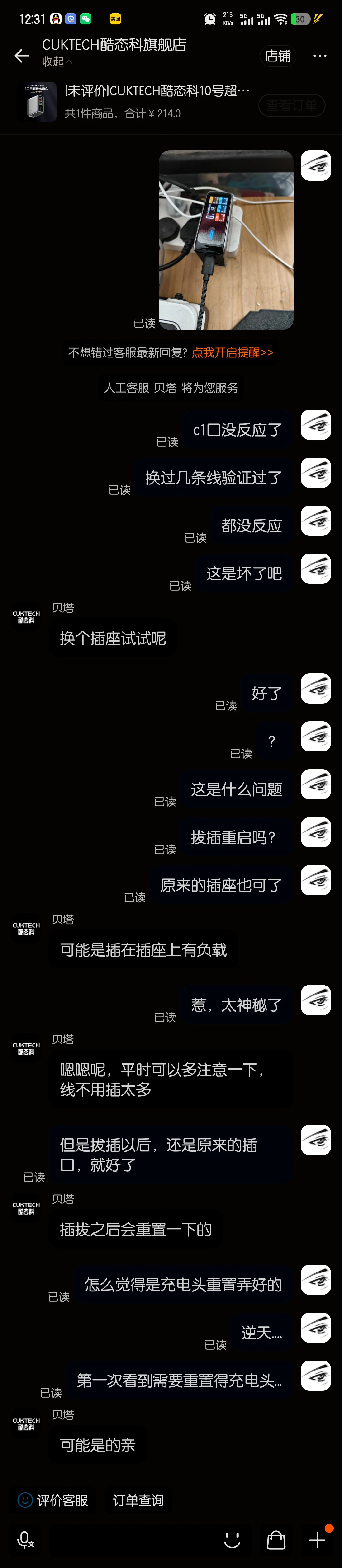The height and width of the screenshot is (1568, 342).
Task: Open the plus attachments menu
Action: click(317, 1540)
